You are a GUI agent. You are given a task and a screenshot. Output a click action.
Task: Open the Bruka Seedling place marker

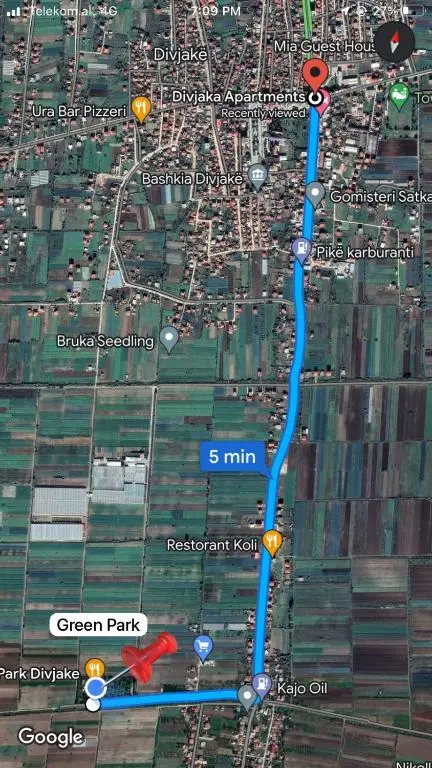169,340
